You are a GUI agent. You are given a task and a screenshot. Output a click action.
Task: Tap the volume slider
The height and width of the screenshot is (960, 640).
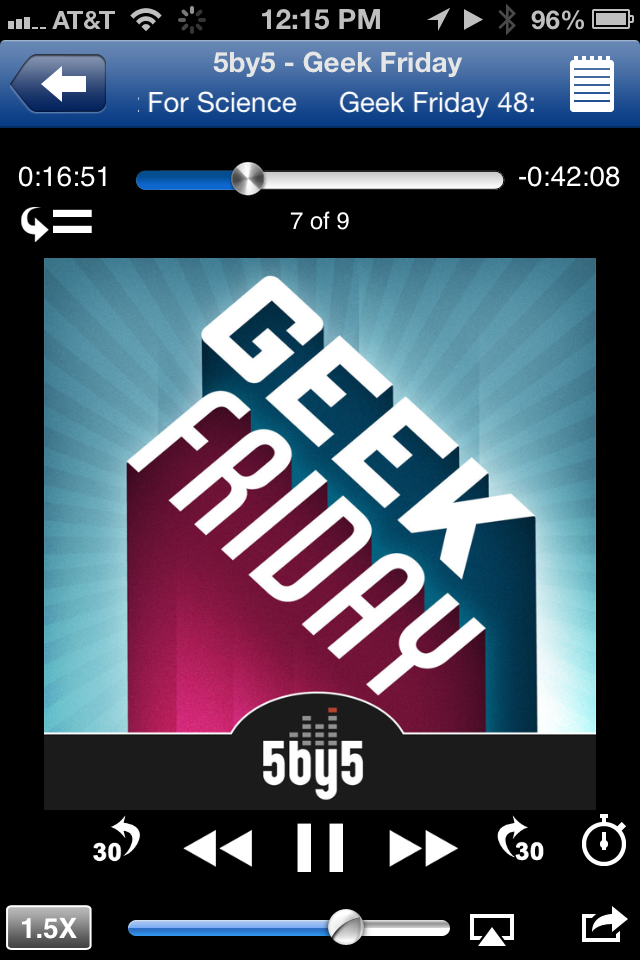(x=289, y=927)
